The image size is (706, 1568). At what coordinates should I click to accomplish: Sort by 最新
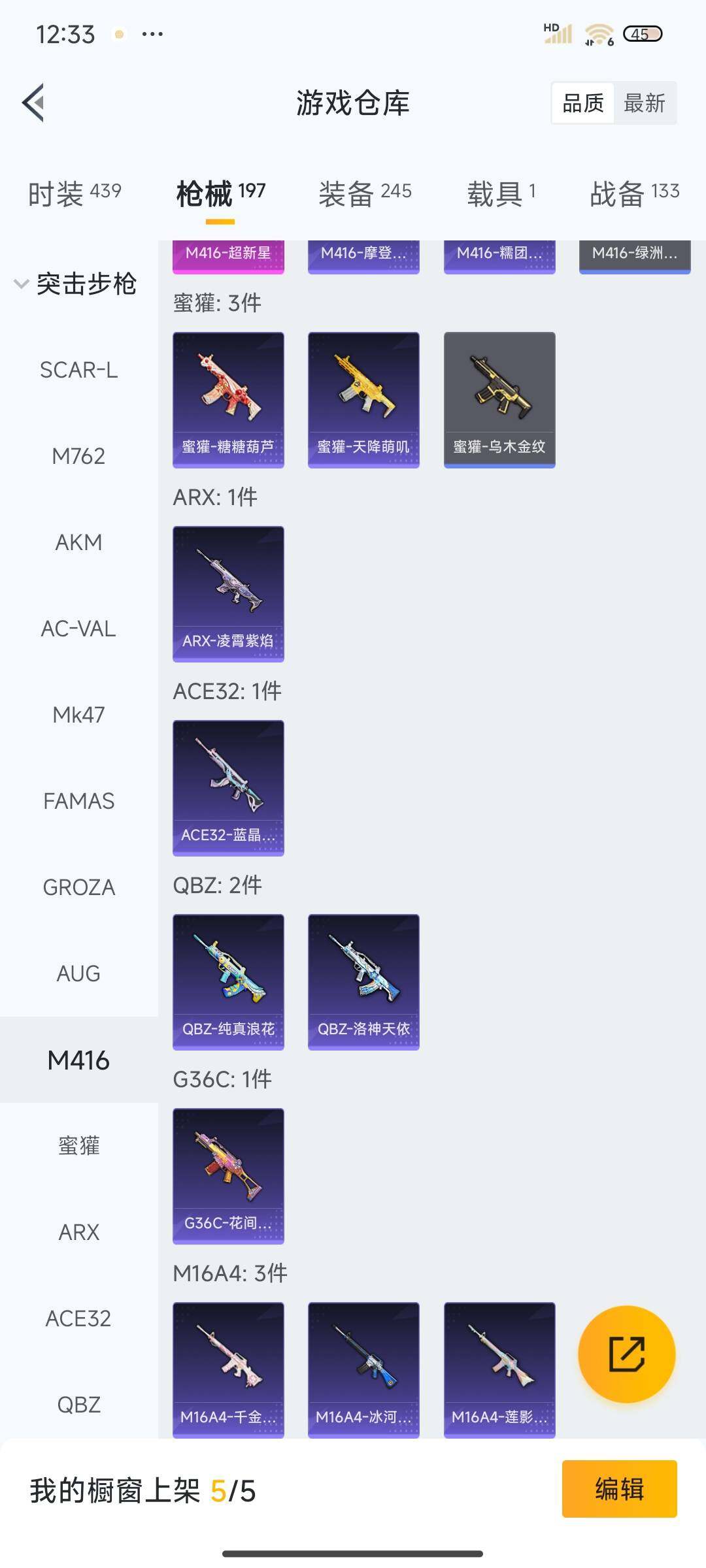pos(644,103)
